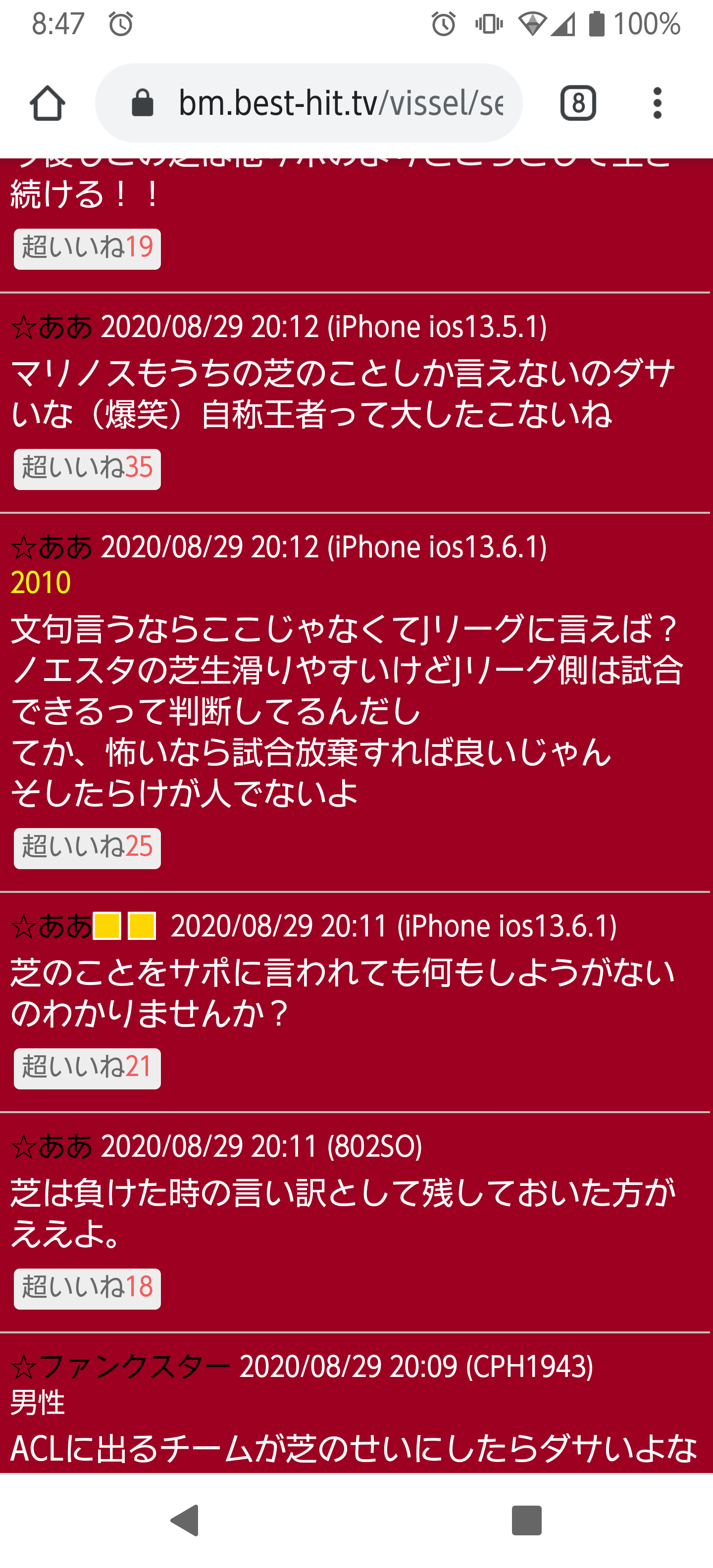Tap 超いいね on the comment with 25 likes
The image size is (713, 1568).
[87, 847]
